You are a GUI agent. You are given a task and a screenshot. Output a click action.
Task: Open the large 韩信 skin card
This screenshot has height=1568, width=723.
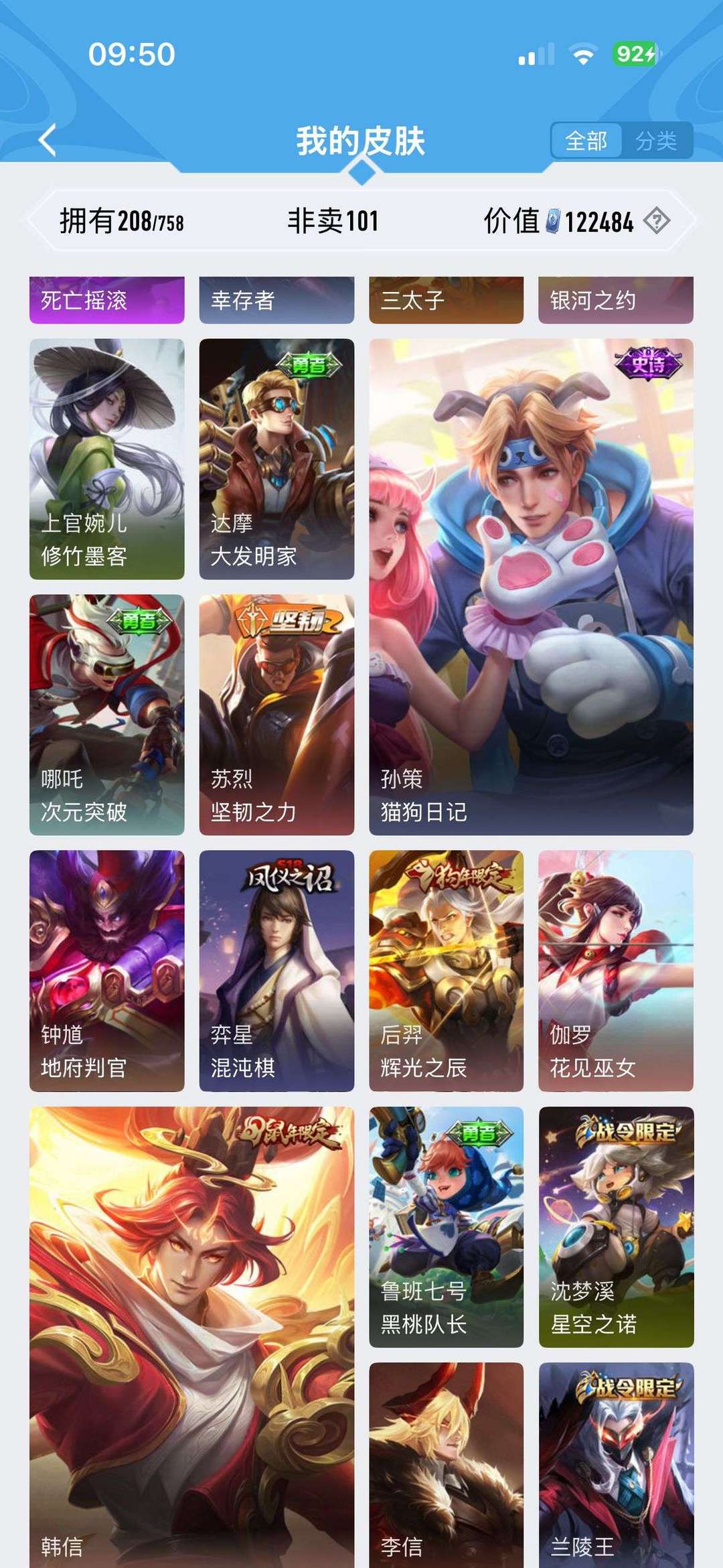(191, 1337)
